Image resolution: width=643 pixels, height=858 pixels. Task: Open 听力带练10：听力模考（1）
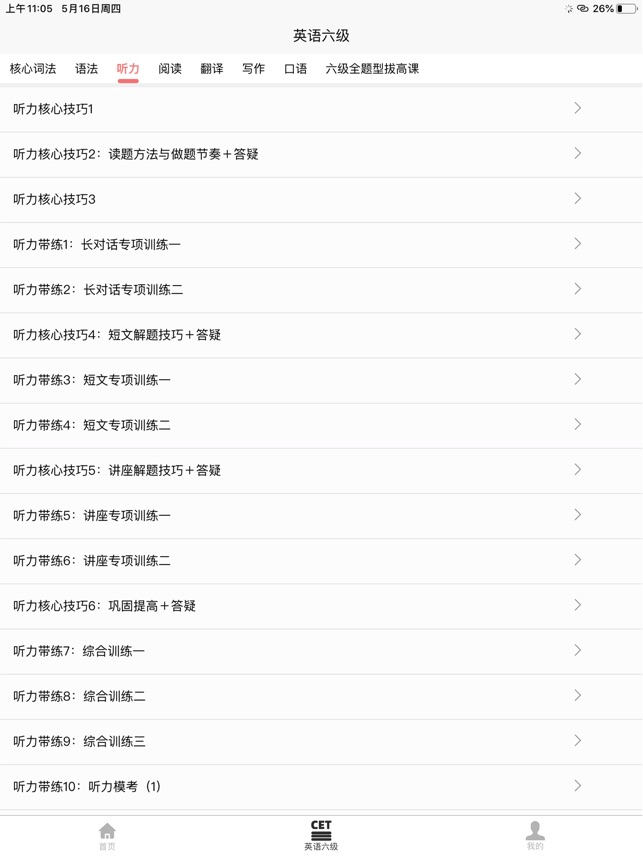pos(321,786)
